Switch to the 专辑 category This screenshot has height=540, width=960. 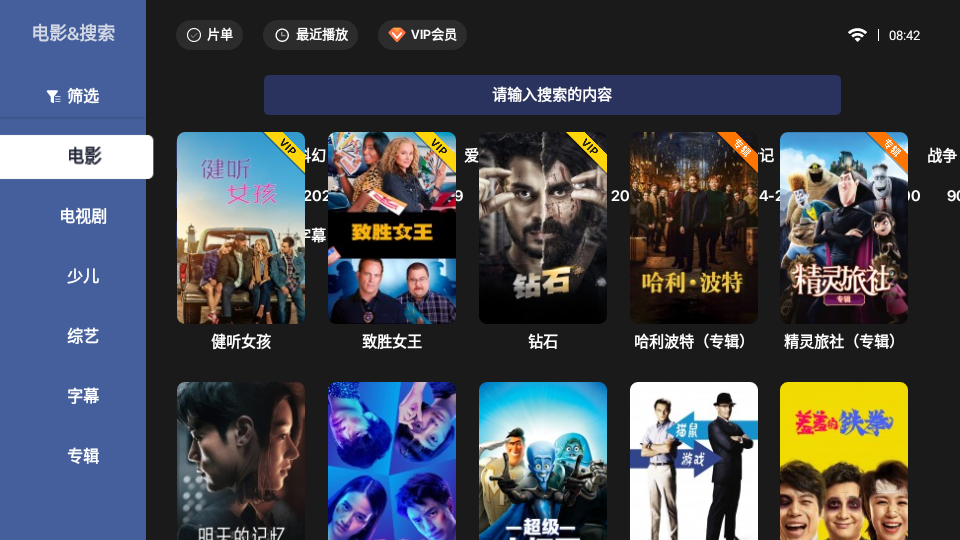coord(83,457)
